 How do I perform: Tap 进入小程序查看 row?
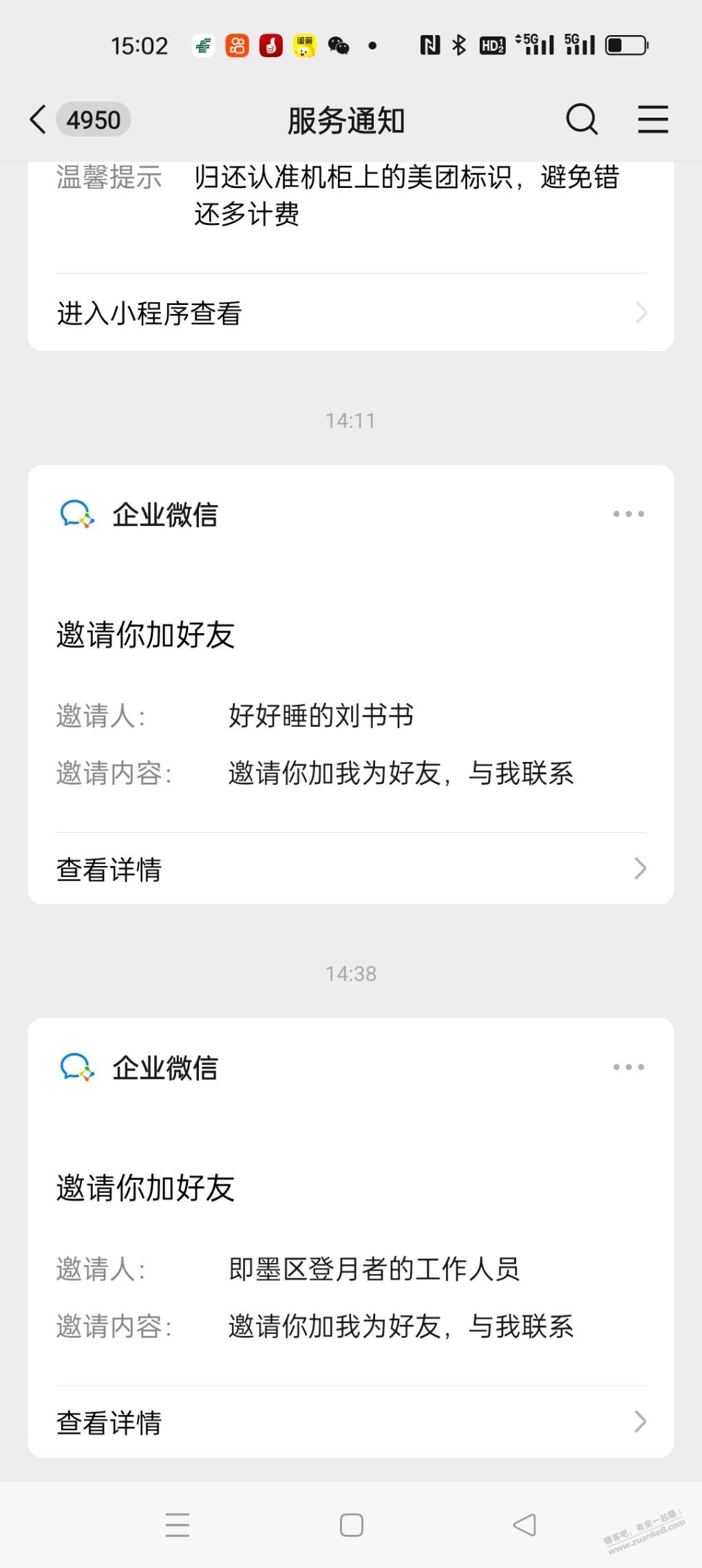point(351,313)
